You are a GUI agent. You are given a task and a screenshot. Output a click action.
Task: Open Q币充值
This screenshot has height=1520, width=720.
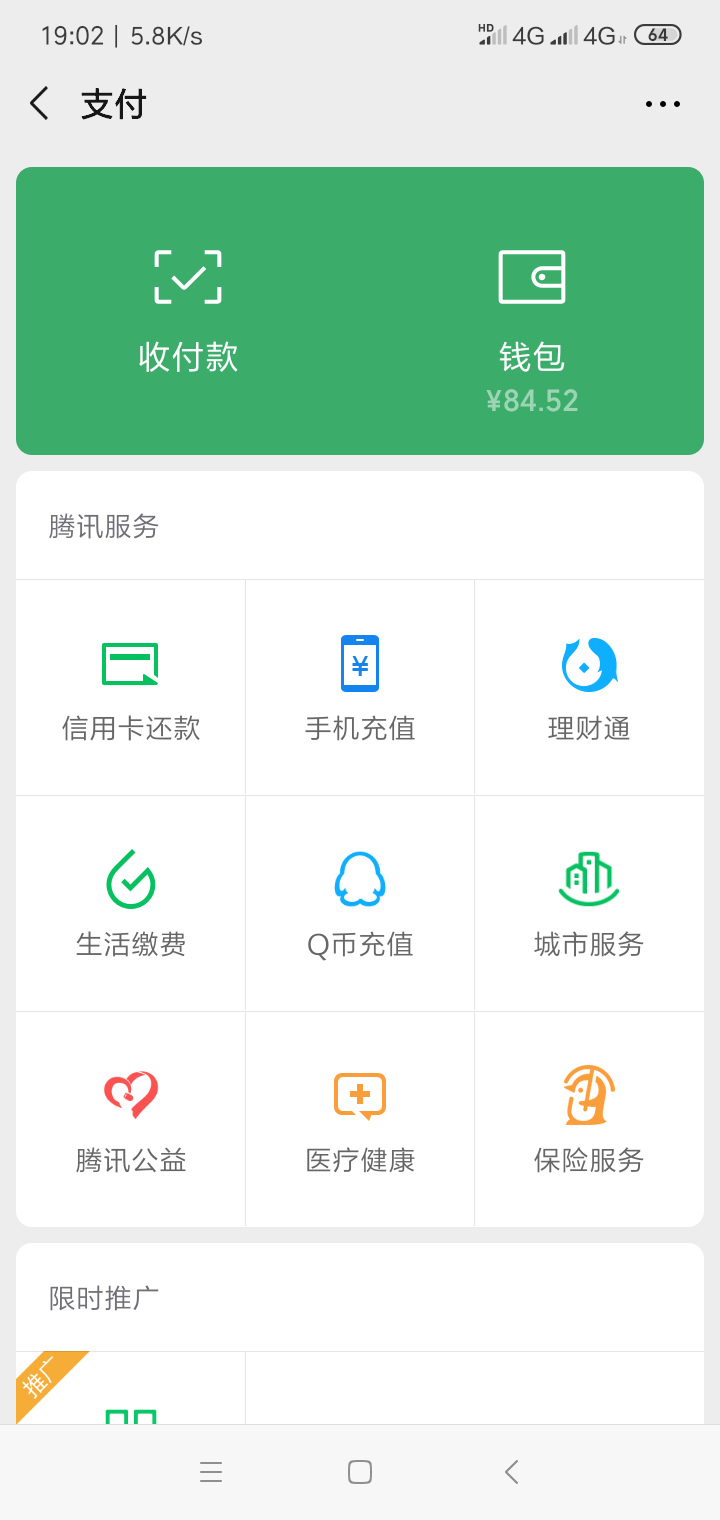point(360,904)
